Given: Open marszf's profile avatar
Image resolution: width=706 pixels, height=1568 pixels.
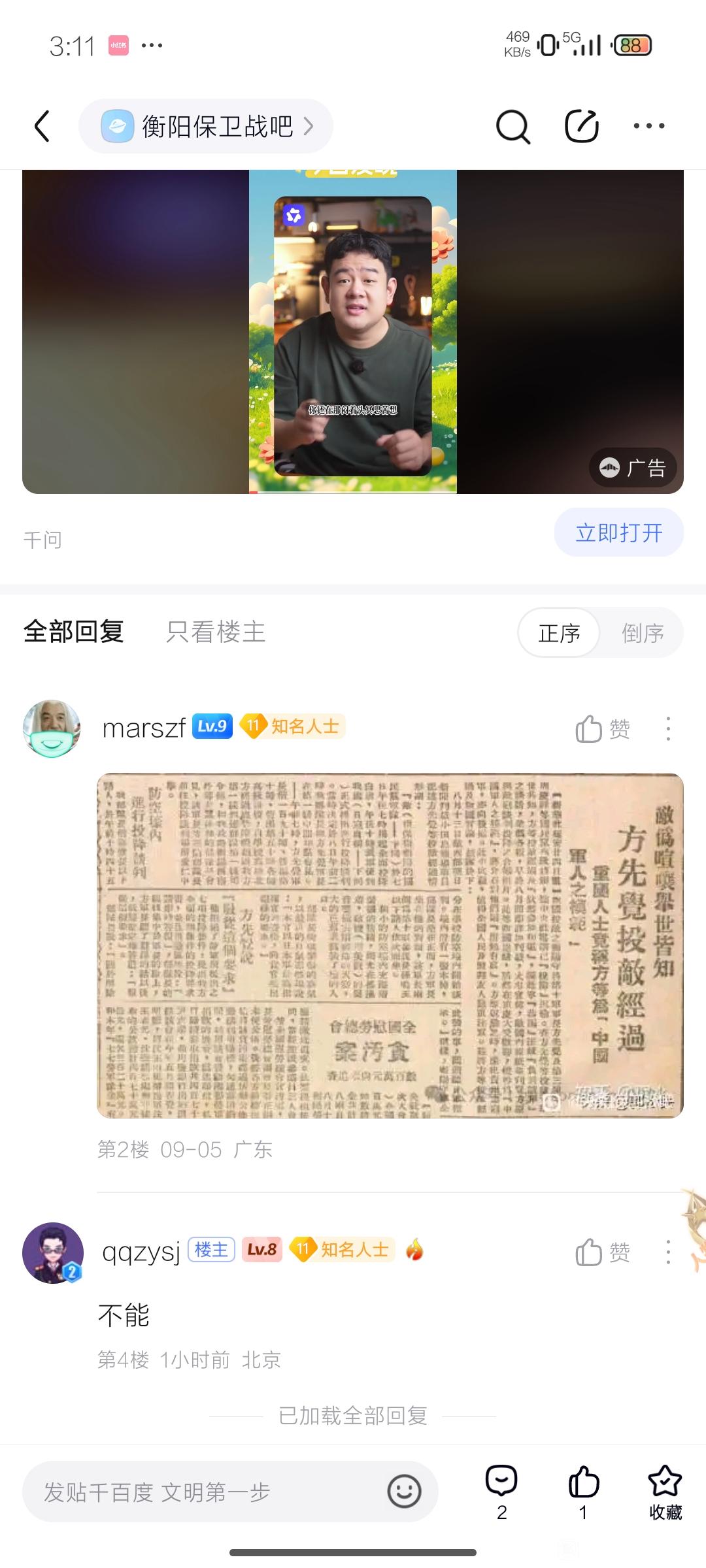Looking at the screenshot, I should tap(52, 728).
